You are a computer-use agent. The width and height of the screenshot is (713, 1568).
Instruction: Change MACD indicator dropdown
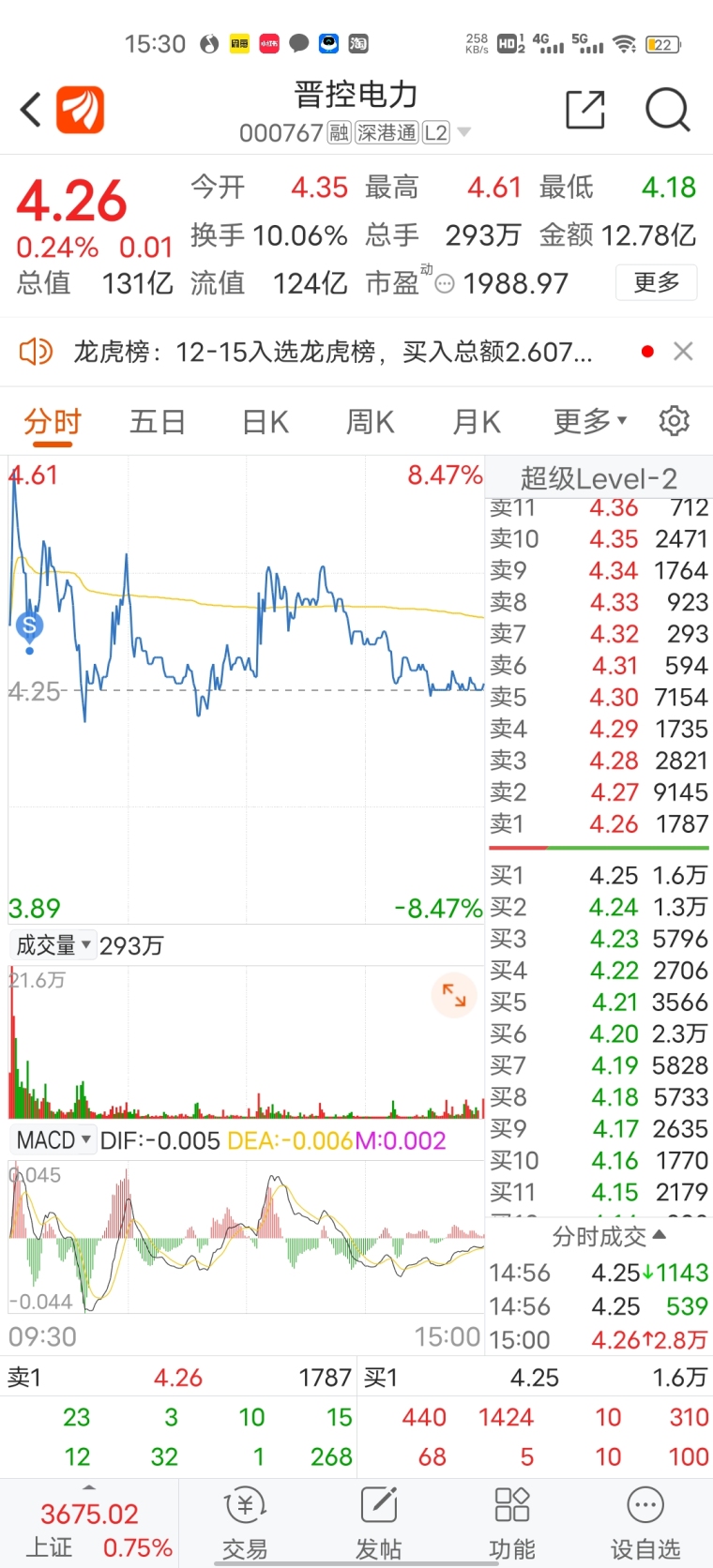(x=53, y=1140)
